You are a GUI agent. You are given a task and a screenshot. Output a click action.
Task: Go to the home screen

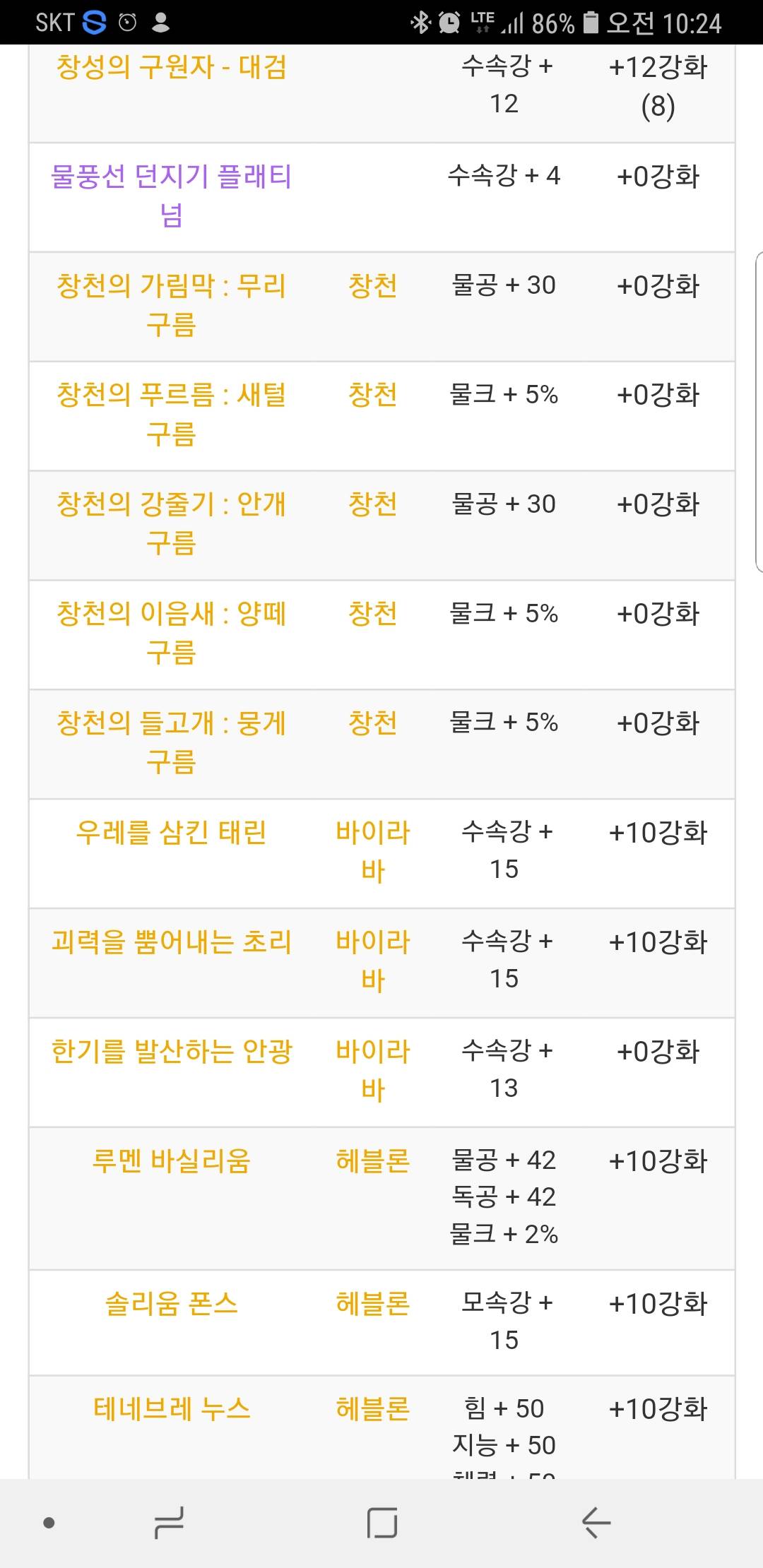tap(382, 1522)
